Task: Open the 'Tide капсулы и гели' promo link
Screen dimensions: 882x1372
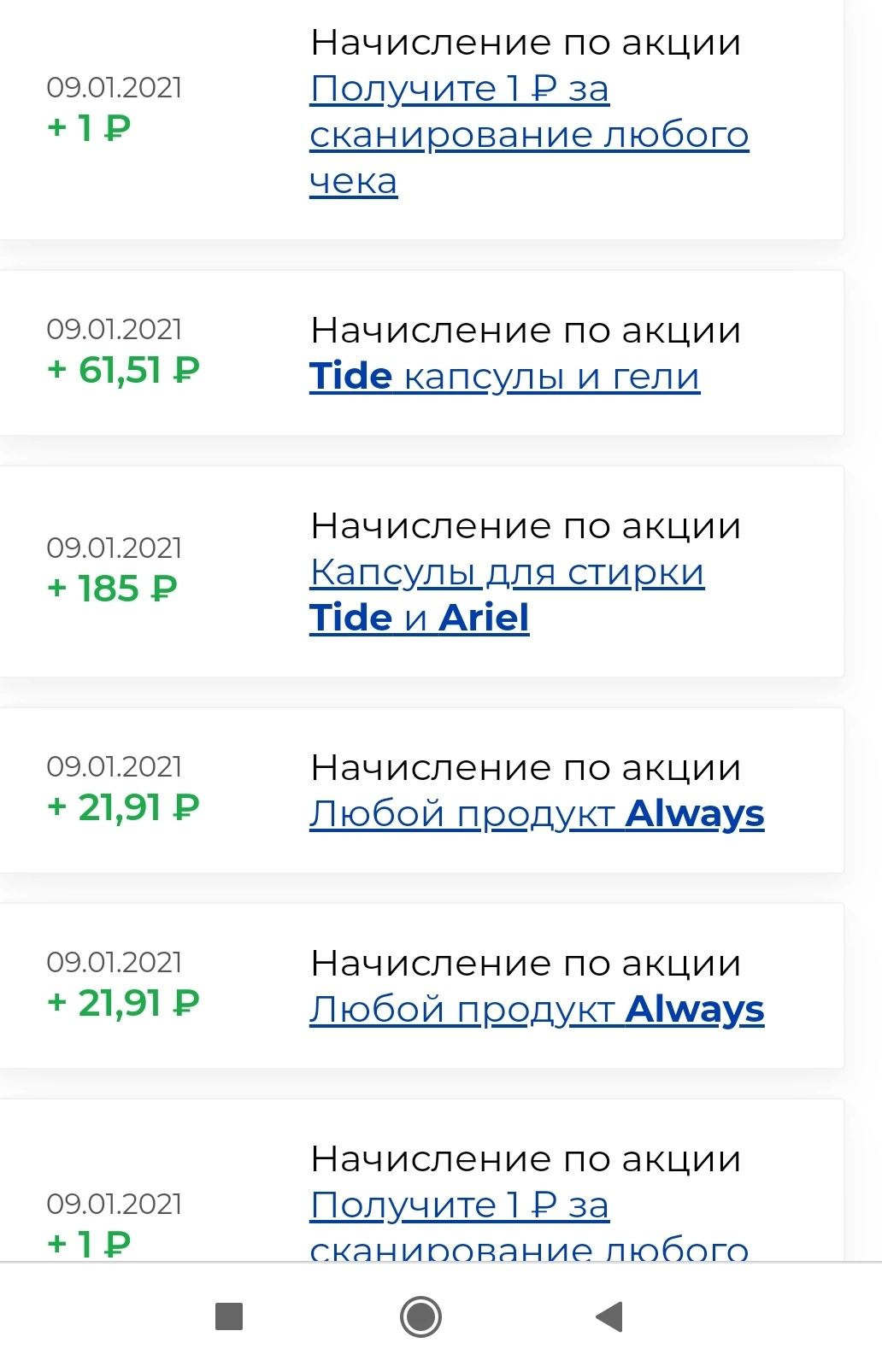Action: coord(504,377)
